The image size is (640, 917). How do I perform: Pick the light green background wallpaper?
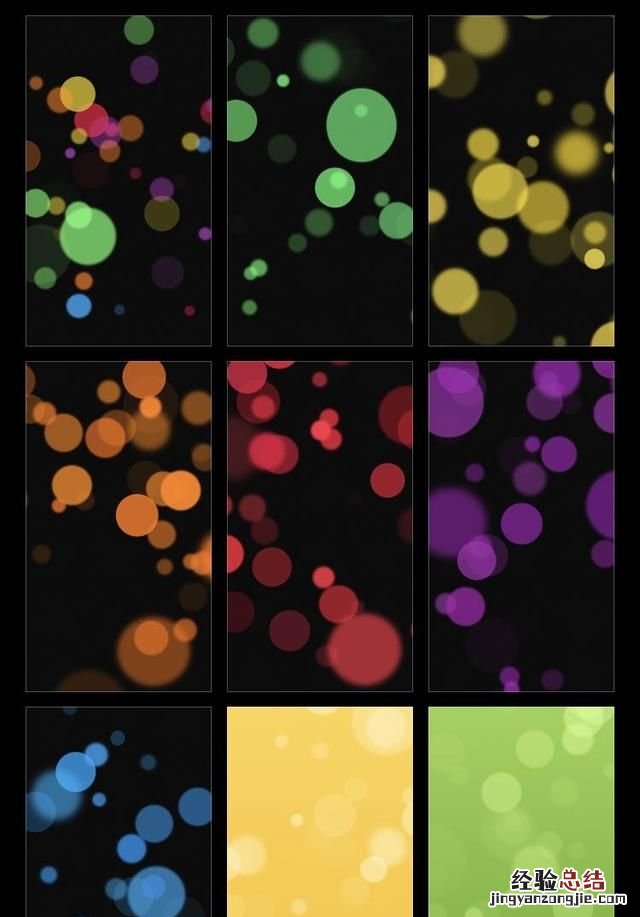tap(521, 800)
